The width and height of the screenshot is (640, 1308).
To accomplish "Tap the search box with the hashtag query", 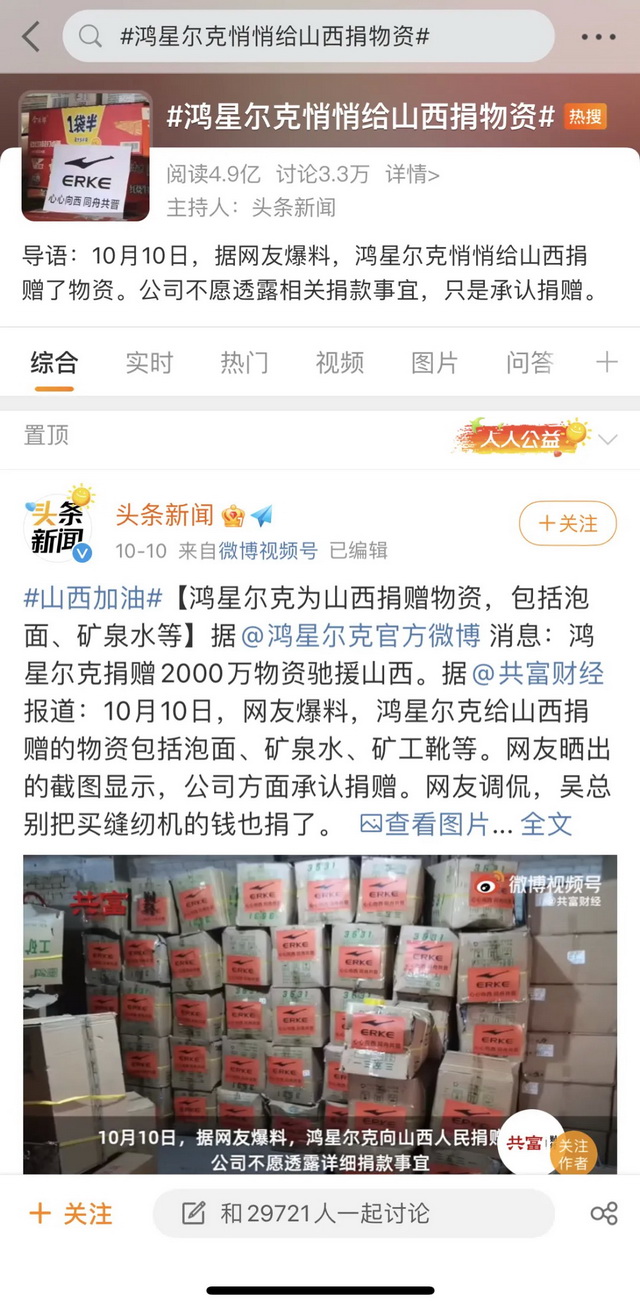I will [x=308, y=37].
